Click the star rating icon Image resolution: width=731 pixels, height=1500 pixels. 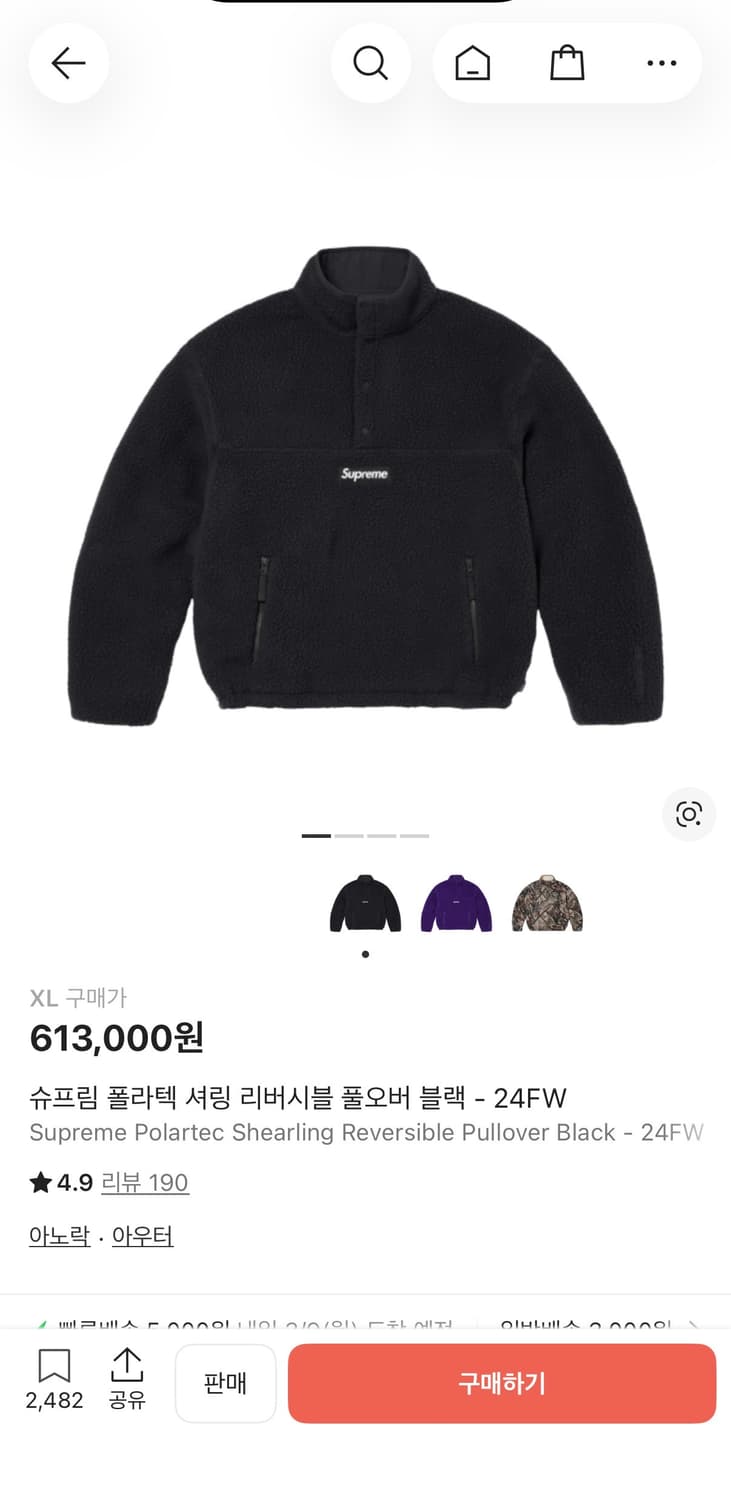(37, 1182)
